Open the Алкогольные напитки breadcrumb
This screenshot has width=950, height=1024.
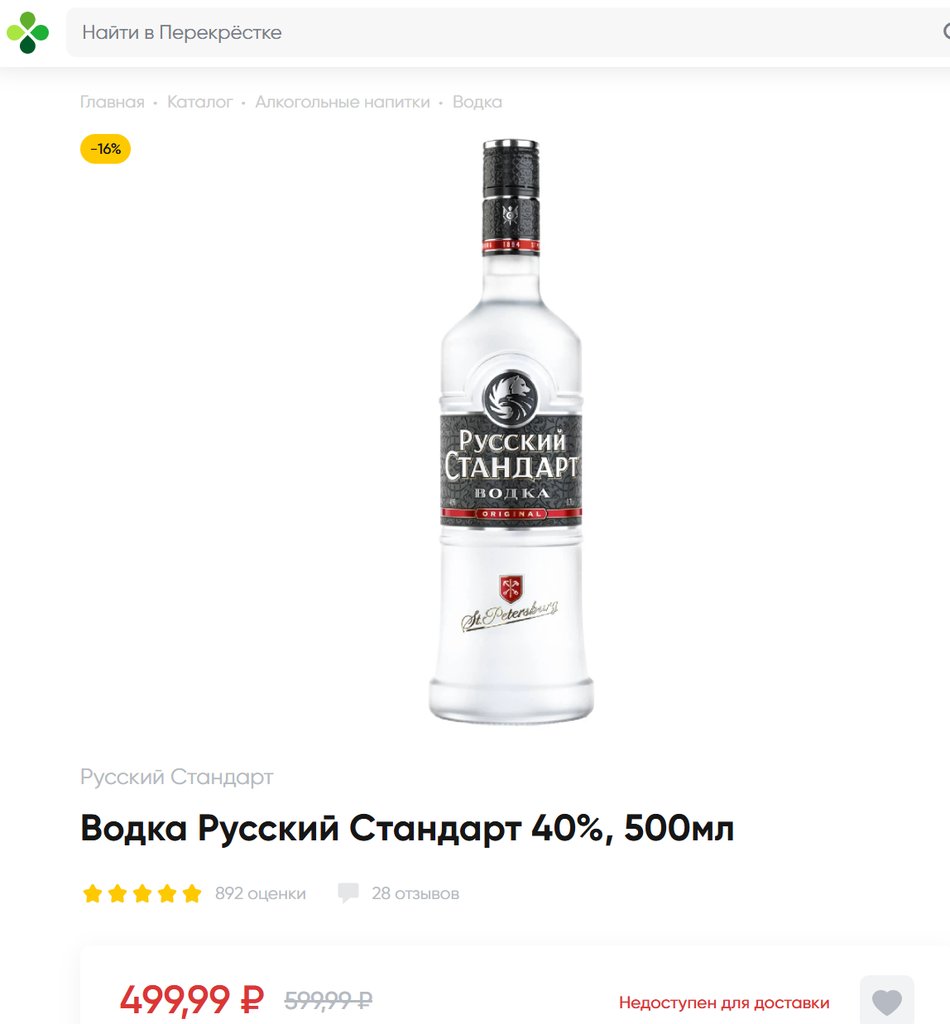(x=342, y=102)
